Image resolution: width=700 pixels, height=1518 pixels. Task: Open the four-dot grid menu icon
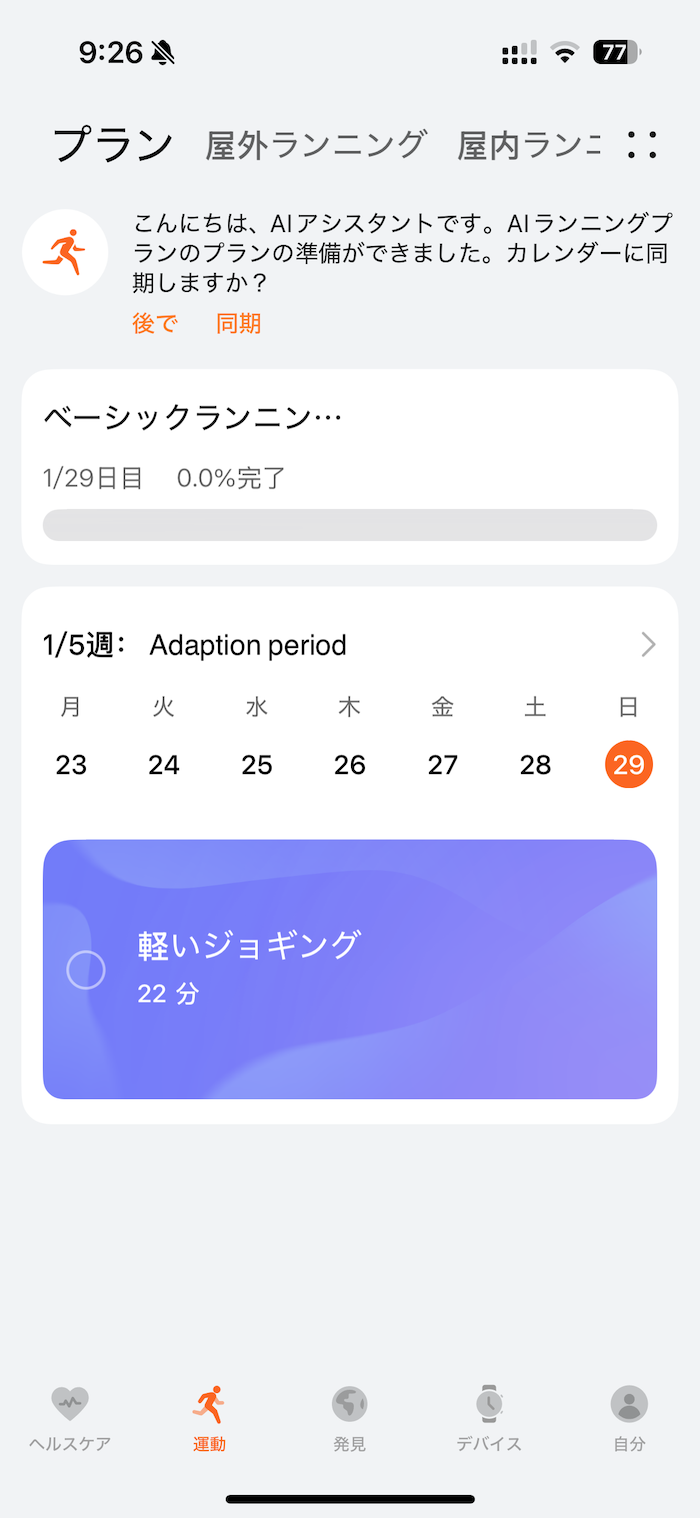642,145
